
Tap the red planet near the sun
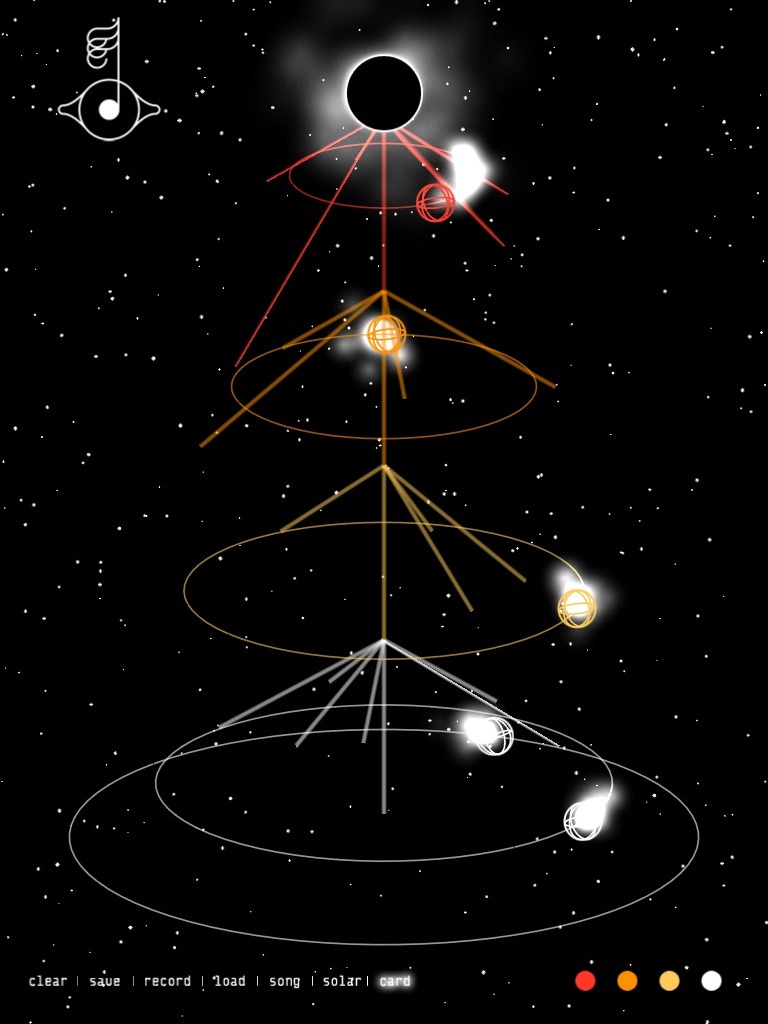pos(435,202)
